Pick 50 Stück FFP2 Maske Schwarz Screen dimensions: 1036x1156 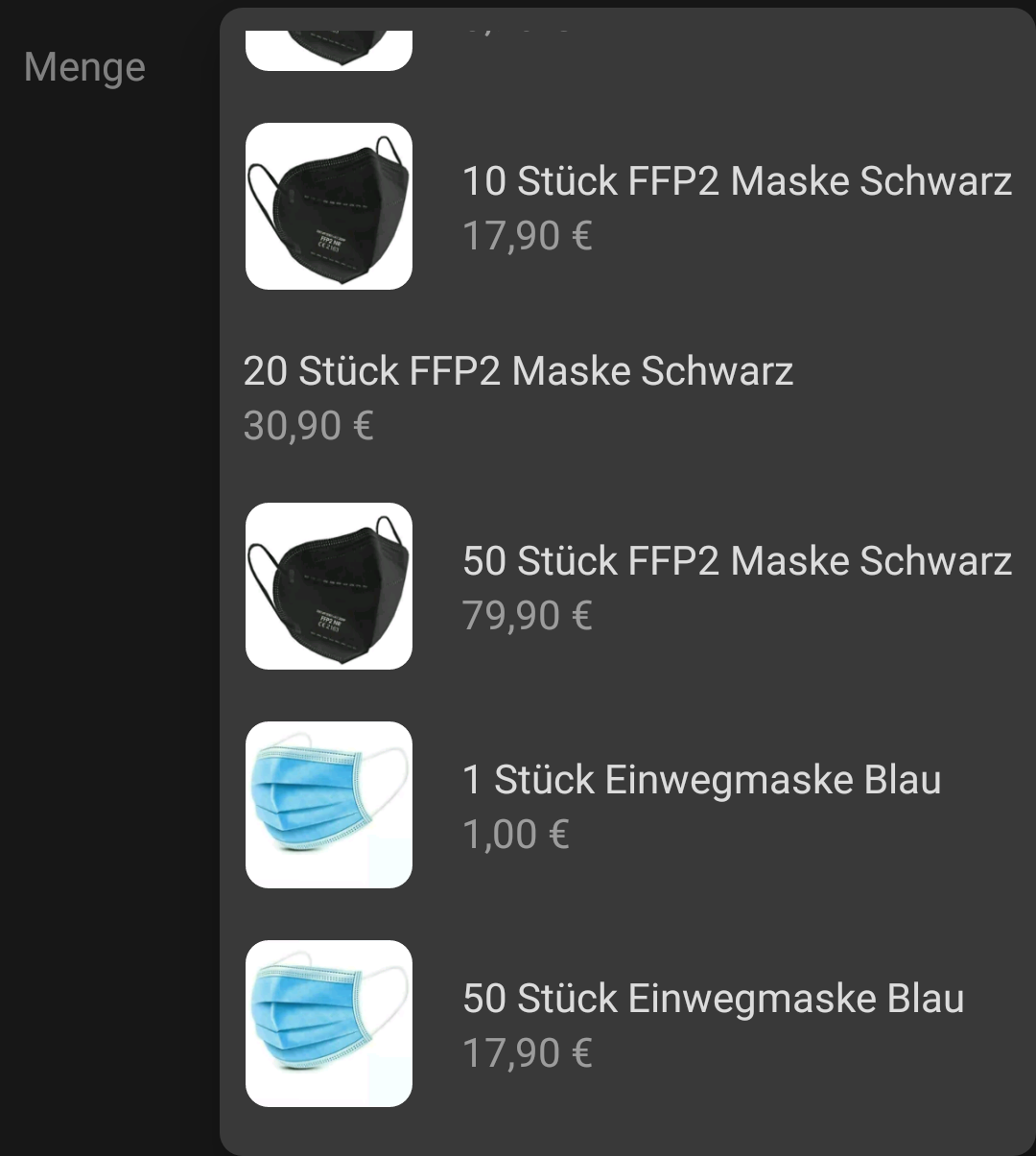(736, 586)
